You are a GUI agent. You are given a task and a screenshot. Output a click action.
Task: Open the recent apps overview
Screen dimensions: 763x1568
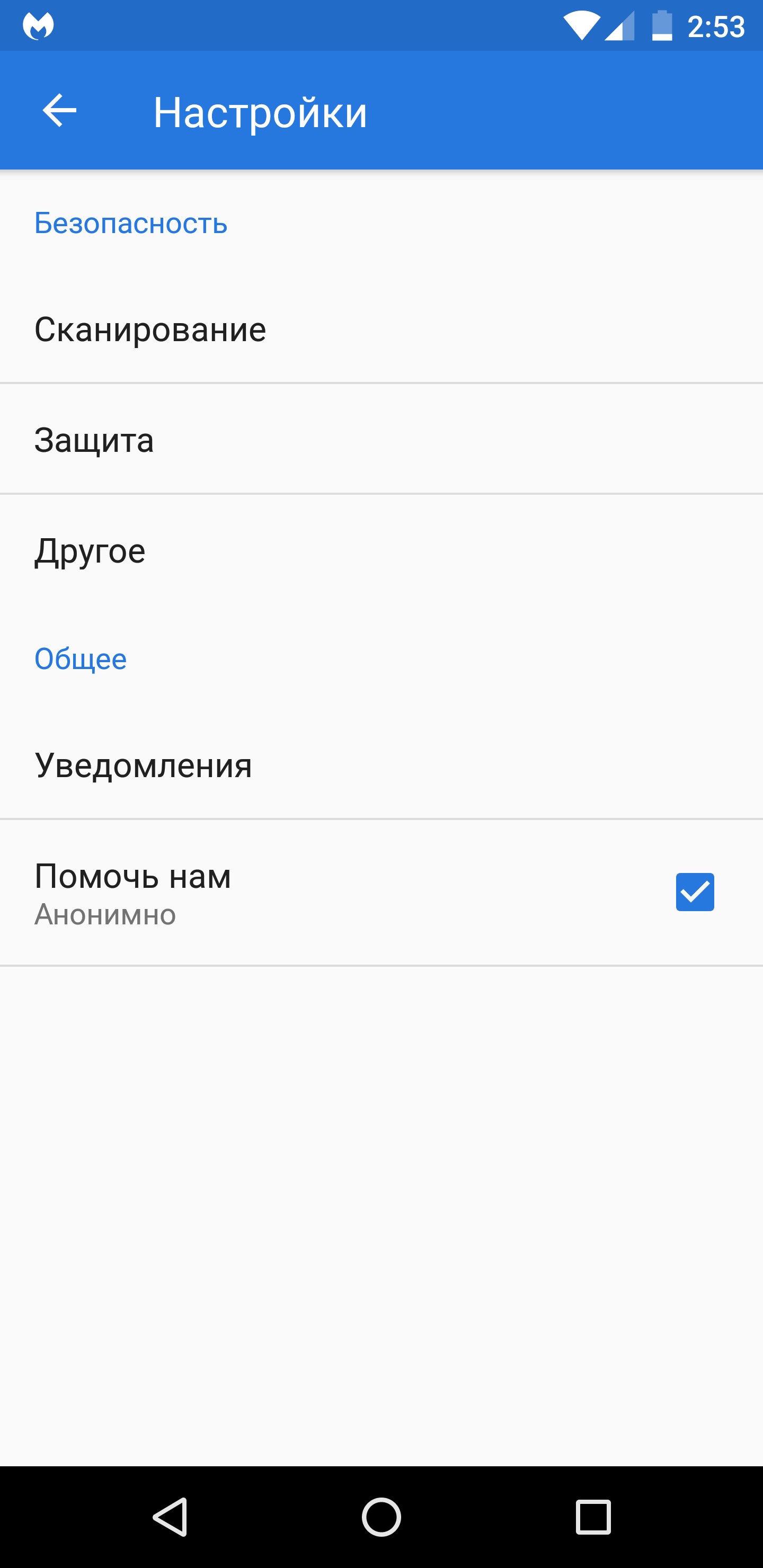[592, 1516]
